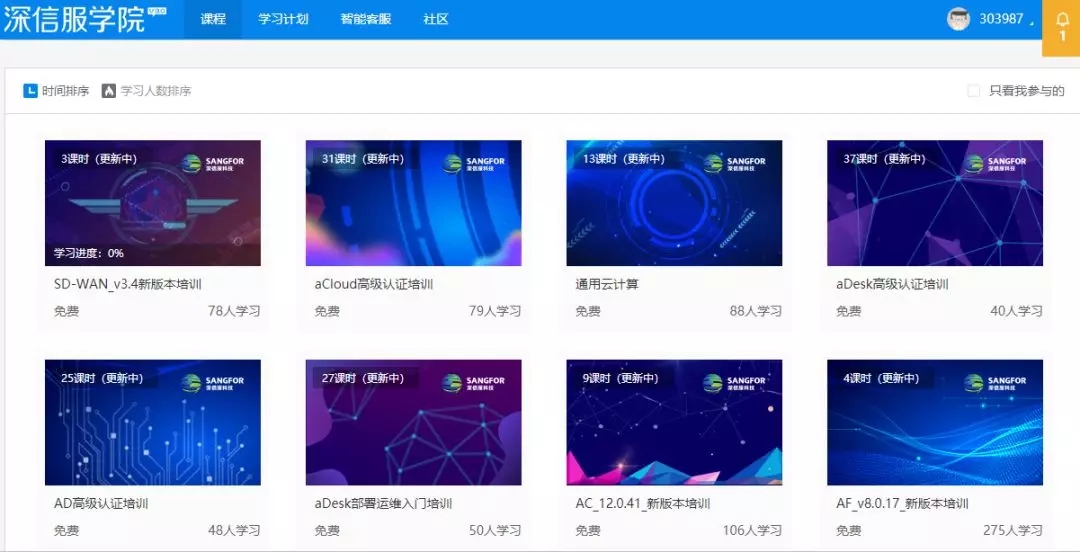Check the 只看我参与的 checkbox

[x=973, y=91]
